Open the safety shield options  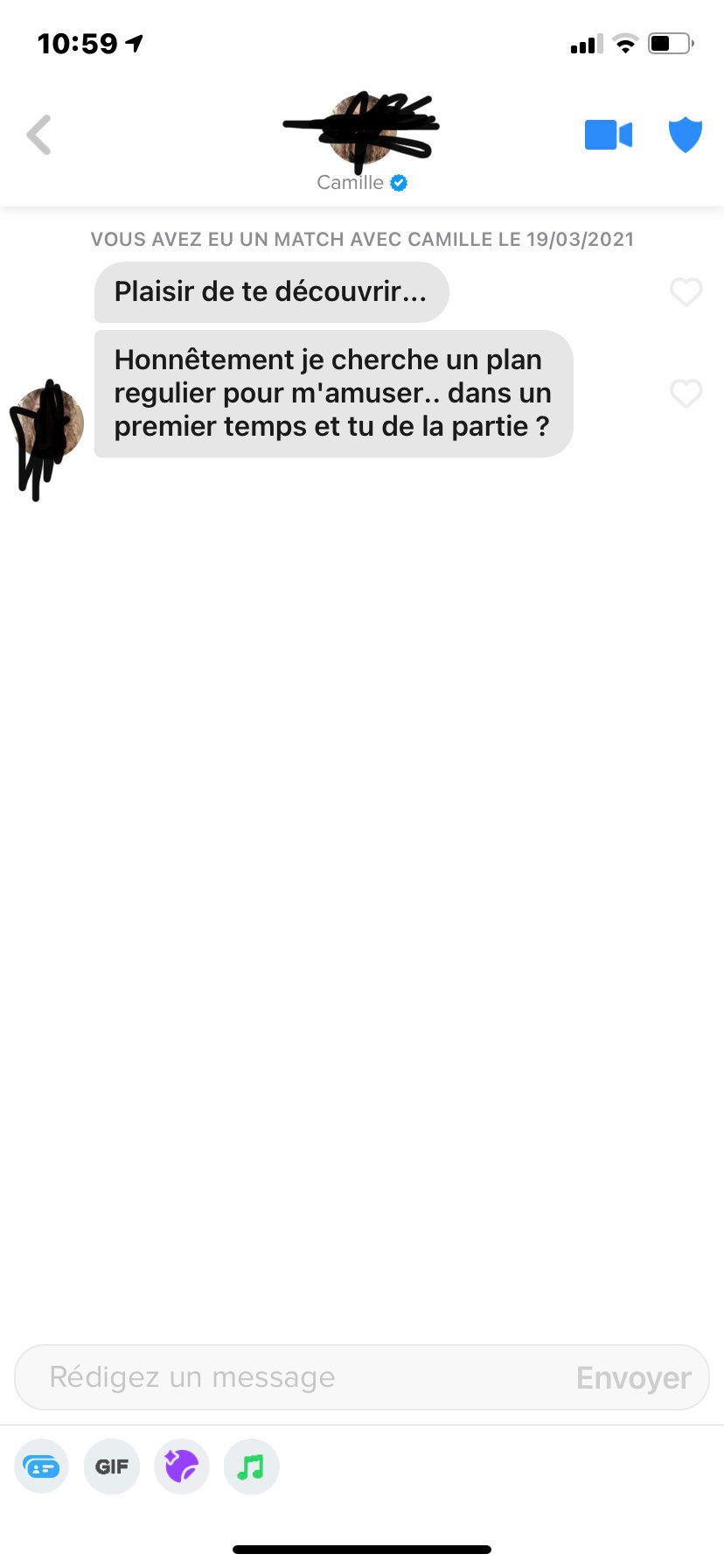tap(685, 135)
